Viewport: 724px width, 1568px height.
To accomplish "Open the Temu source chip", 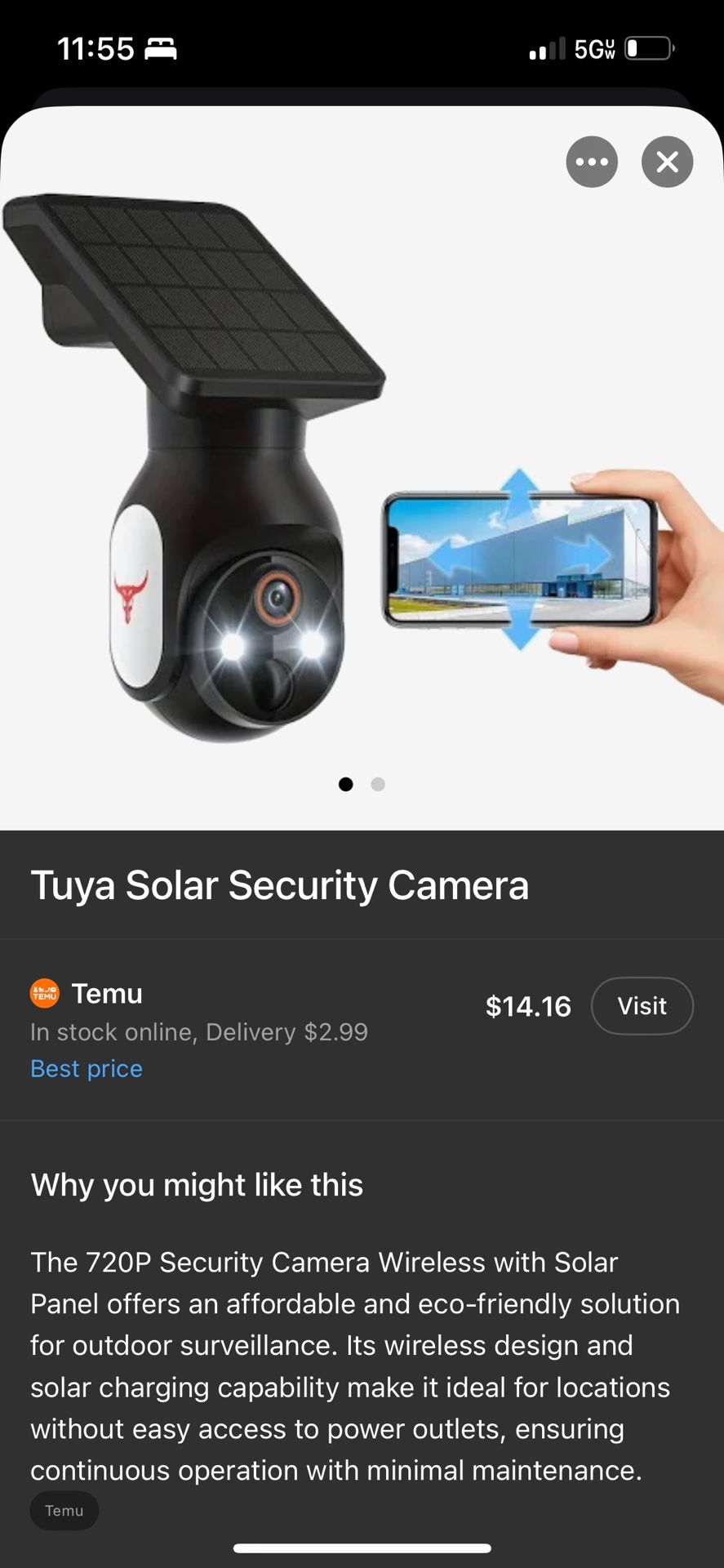I will pos(64,1511).
